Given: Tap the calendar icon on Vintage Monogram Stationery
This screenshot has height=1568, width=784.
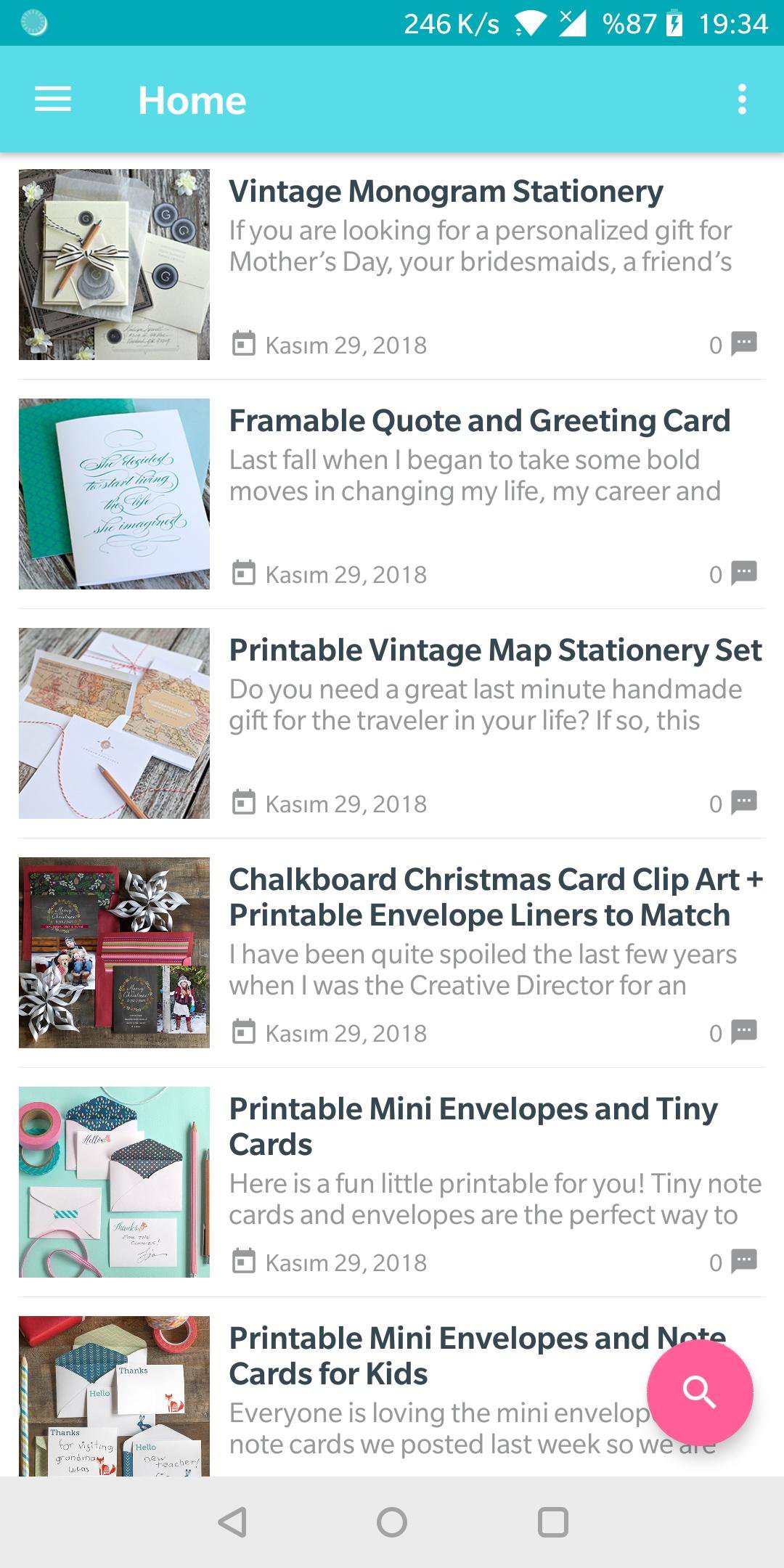Looking at the screenshot, I should (x=244, y=344).
